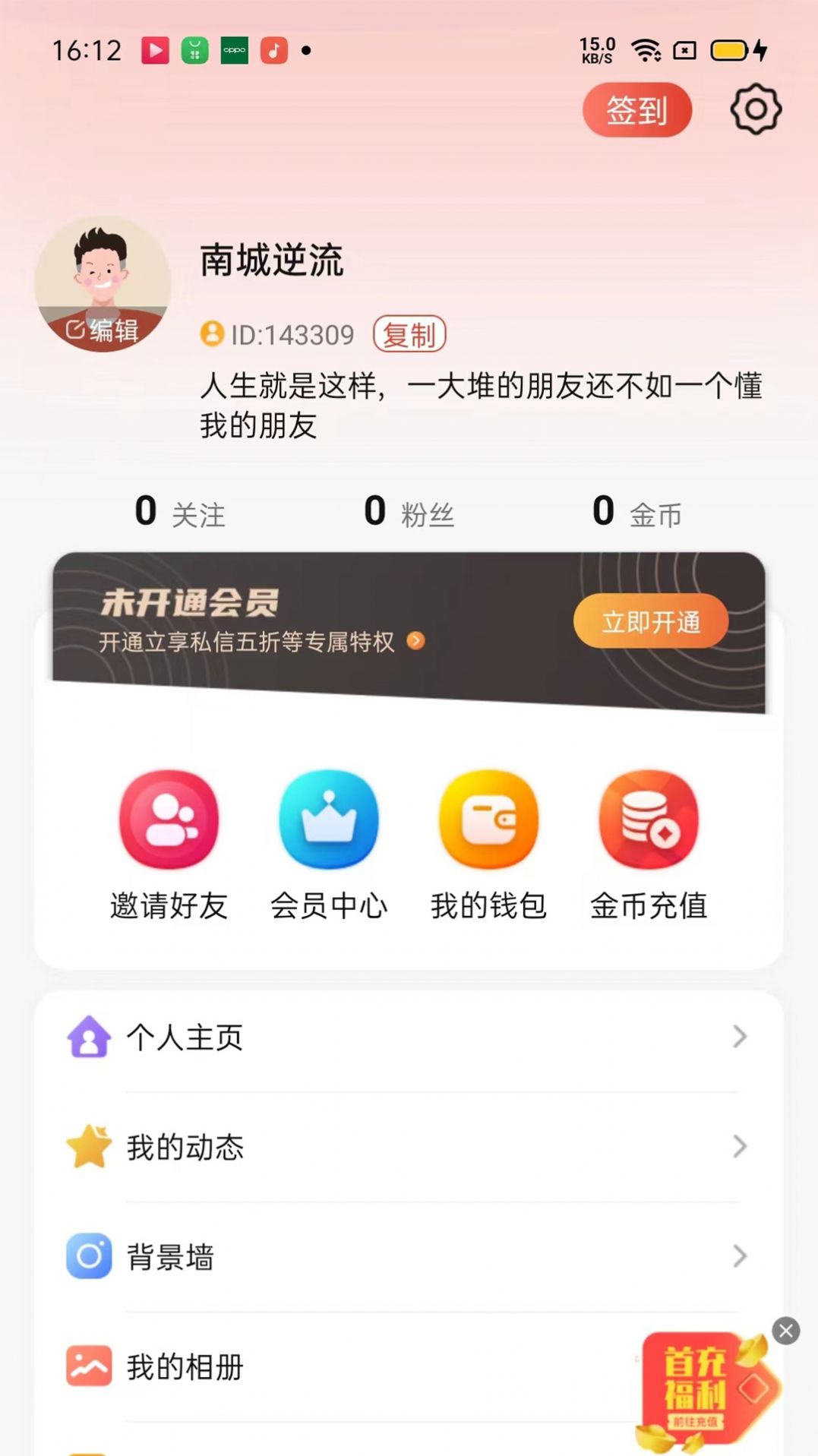Open the settings gear icon
Viewport: 818px width, 1456px height.
(x=756, y=110)
